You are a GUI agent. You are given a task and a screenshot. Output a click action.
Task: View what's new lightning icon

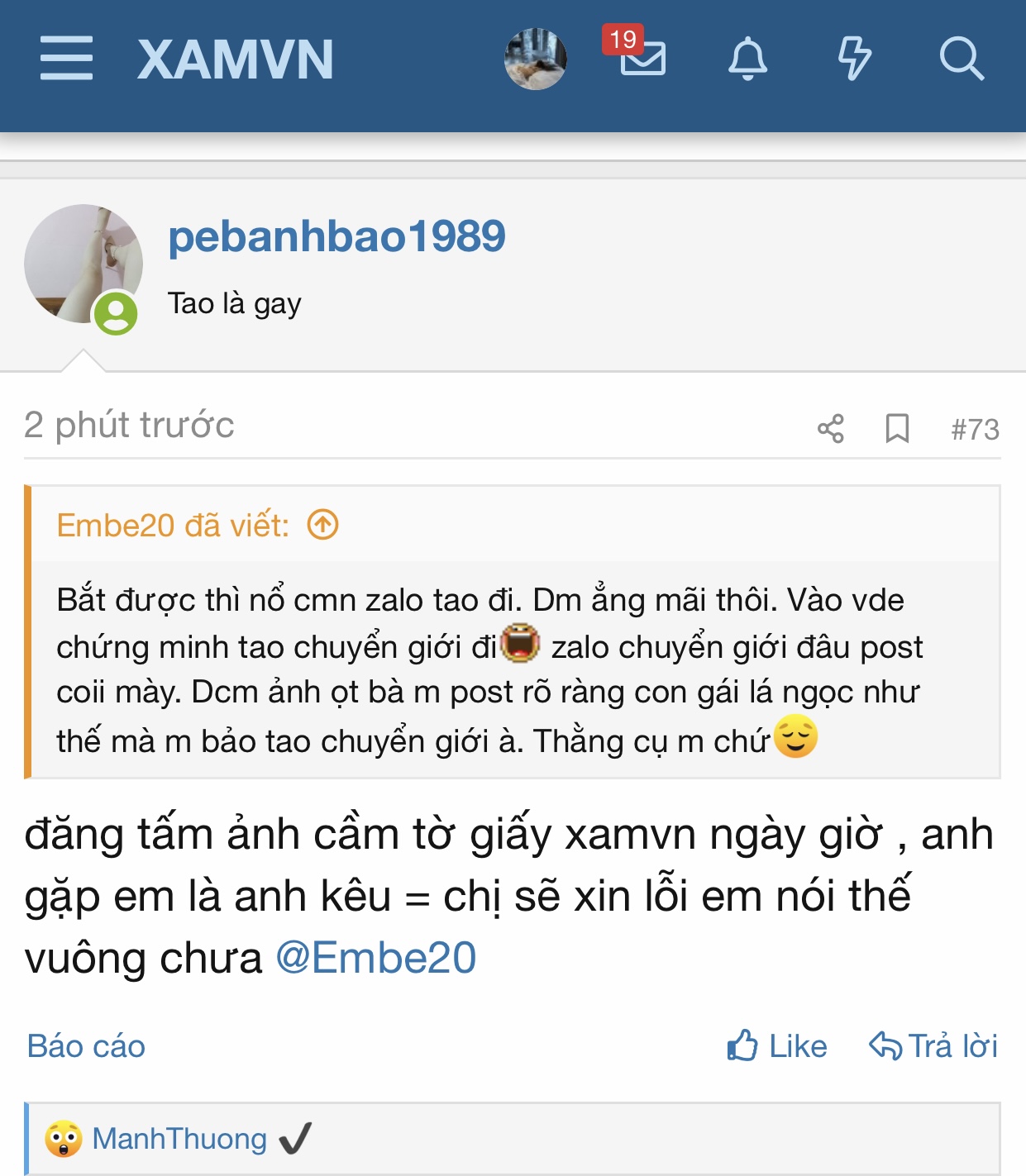(x=854, y=59)
